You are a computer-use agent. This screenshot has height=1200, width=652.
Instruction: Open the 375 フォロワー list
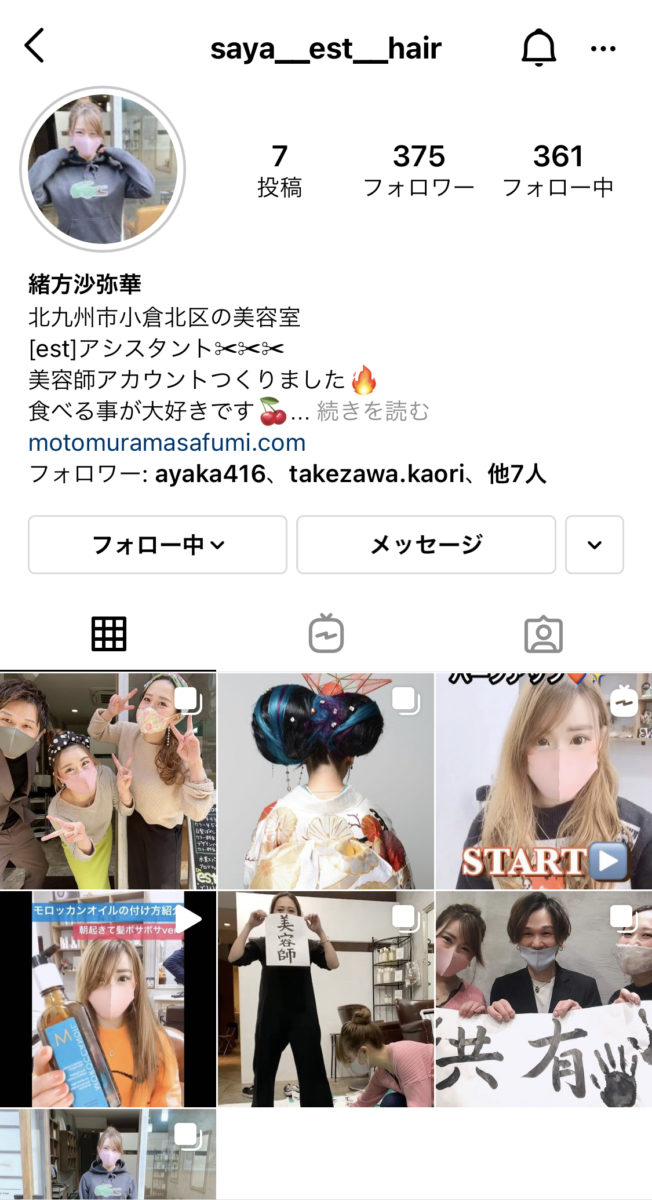(418, 170)
